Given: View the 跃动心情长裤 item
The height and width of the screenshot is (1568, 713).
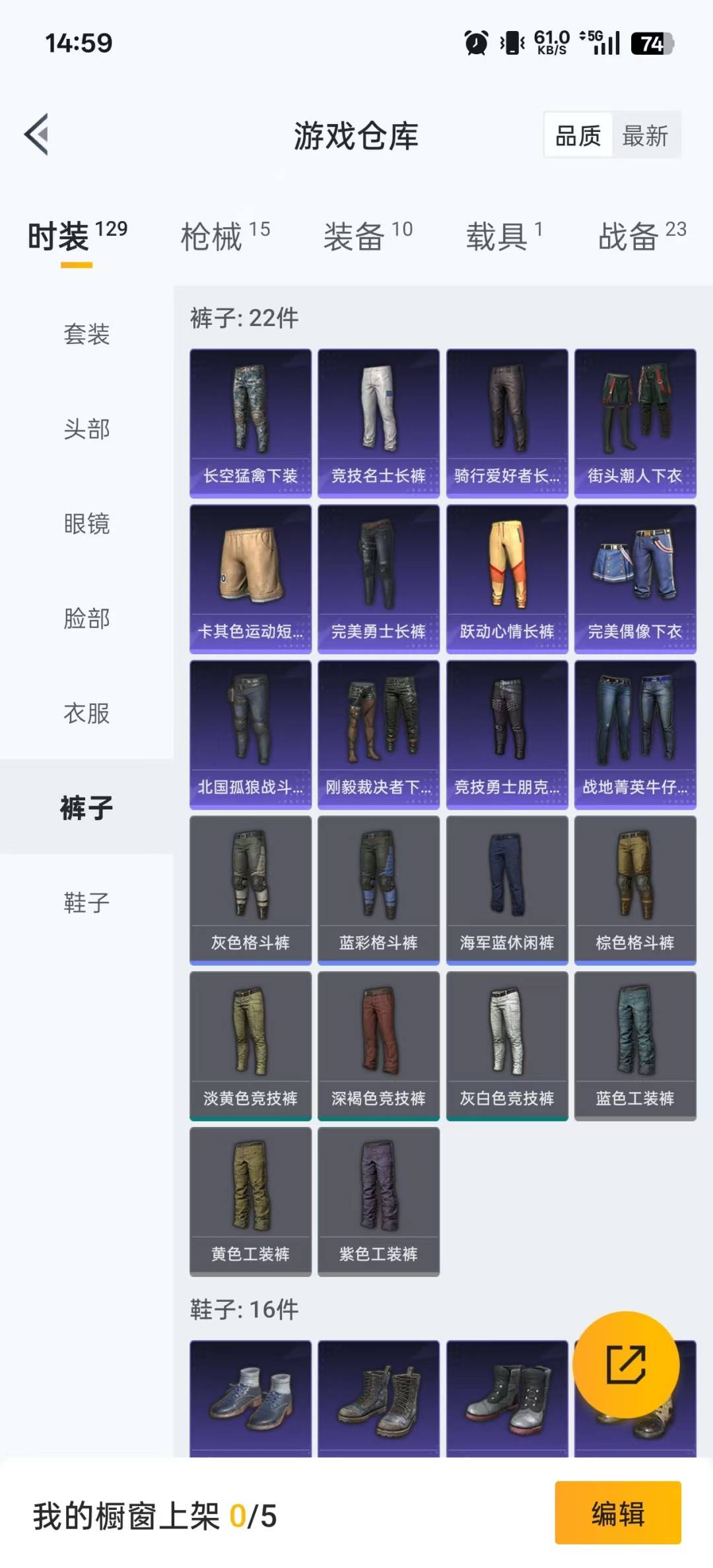Looking at the screenshot, I should tap(507, 578).
